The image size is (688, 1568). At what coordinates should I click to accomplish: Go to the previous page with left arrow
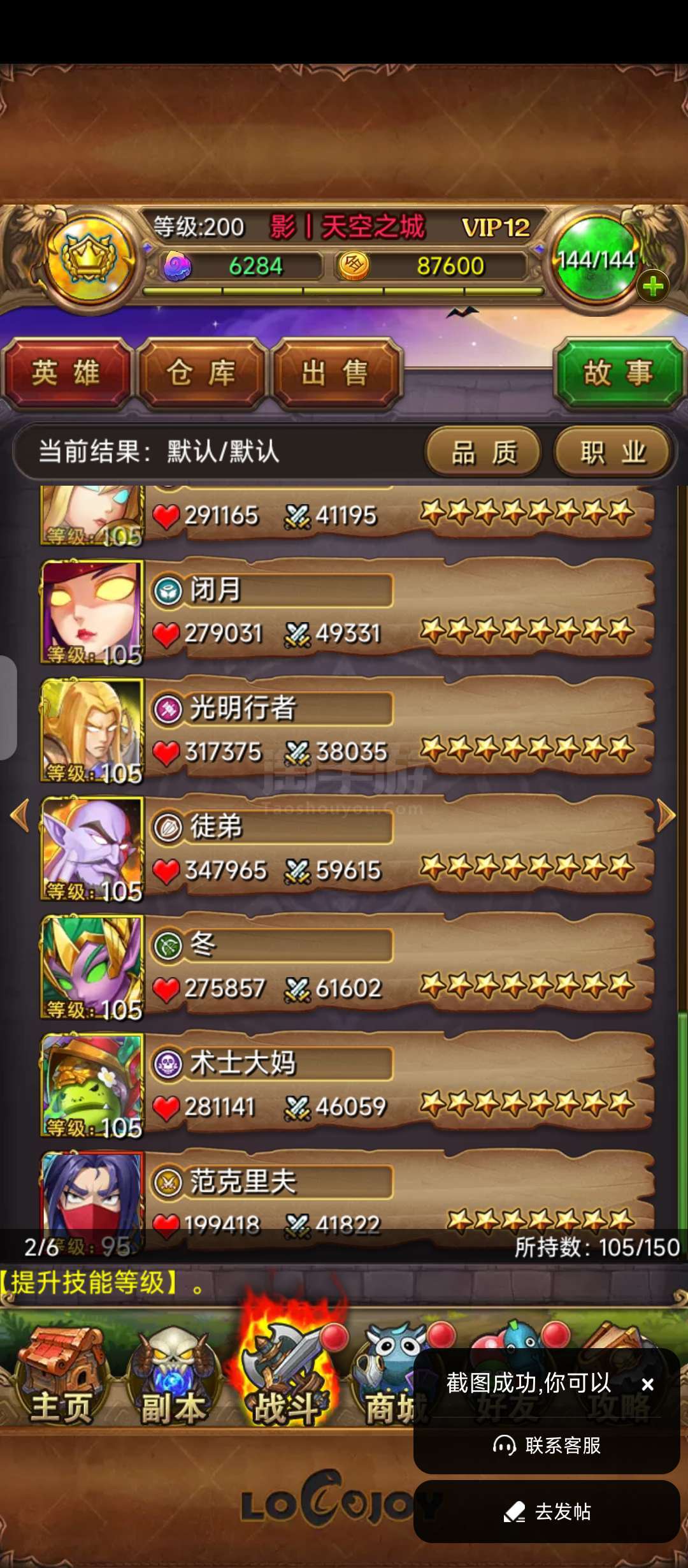click(20, 815)
